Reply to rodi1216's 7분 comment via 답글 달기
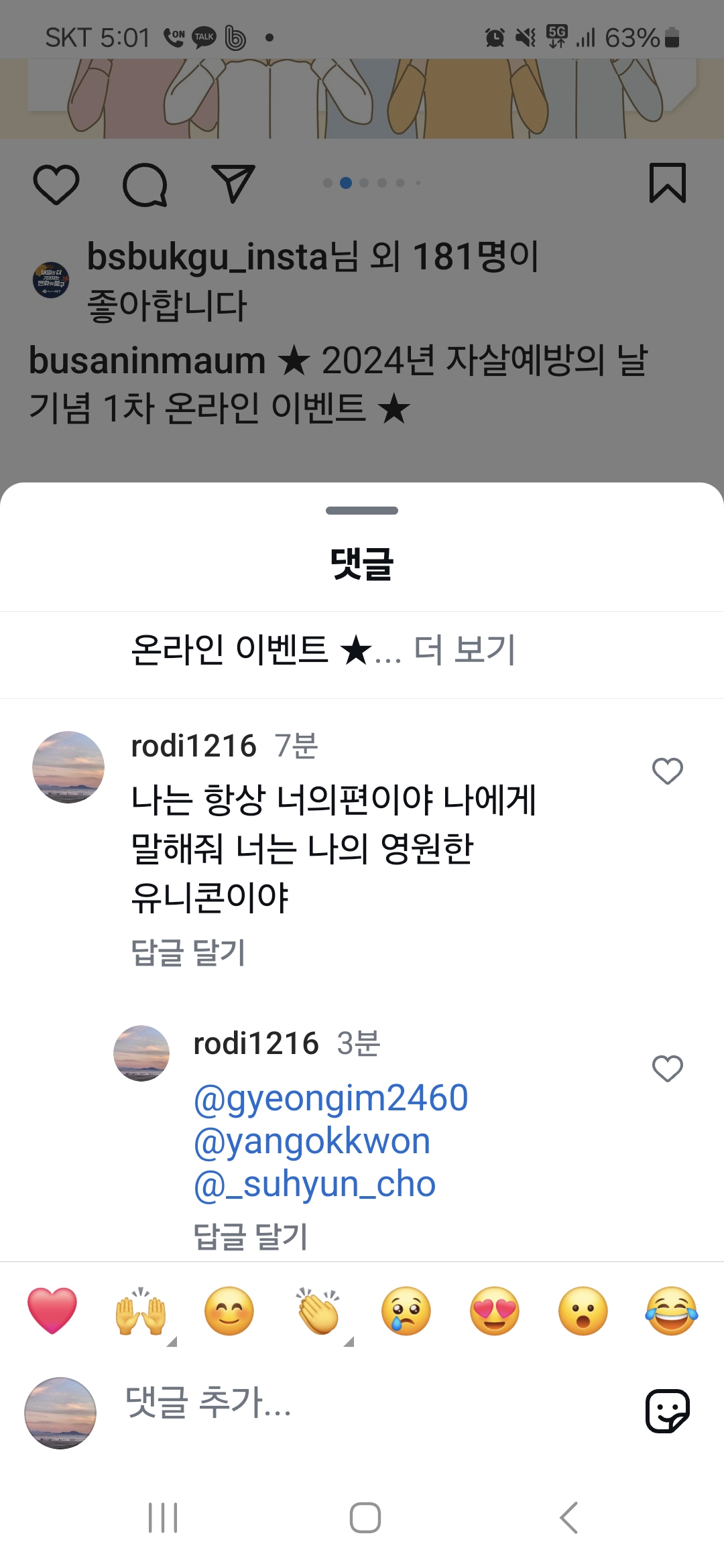 click(188, 952)
